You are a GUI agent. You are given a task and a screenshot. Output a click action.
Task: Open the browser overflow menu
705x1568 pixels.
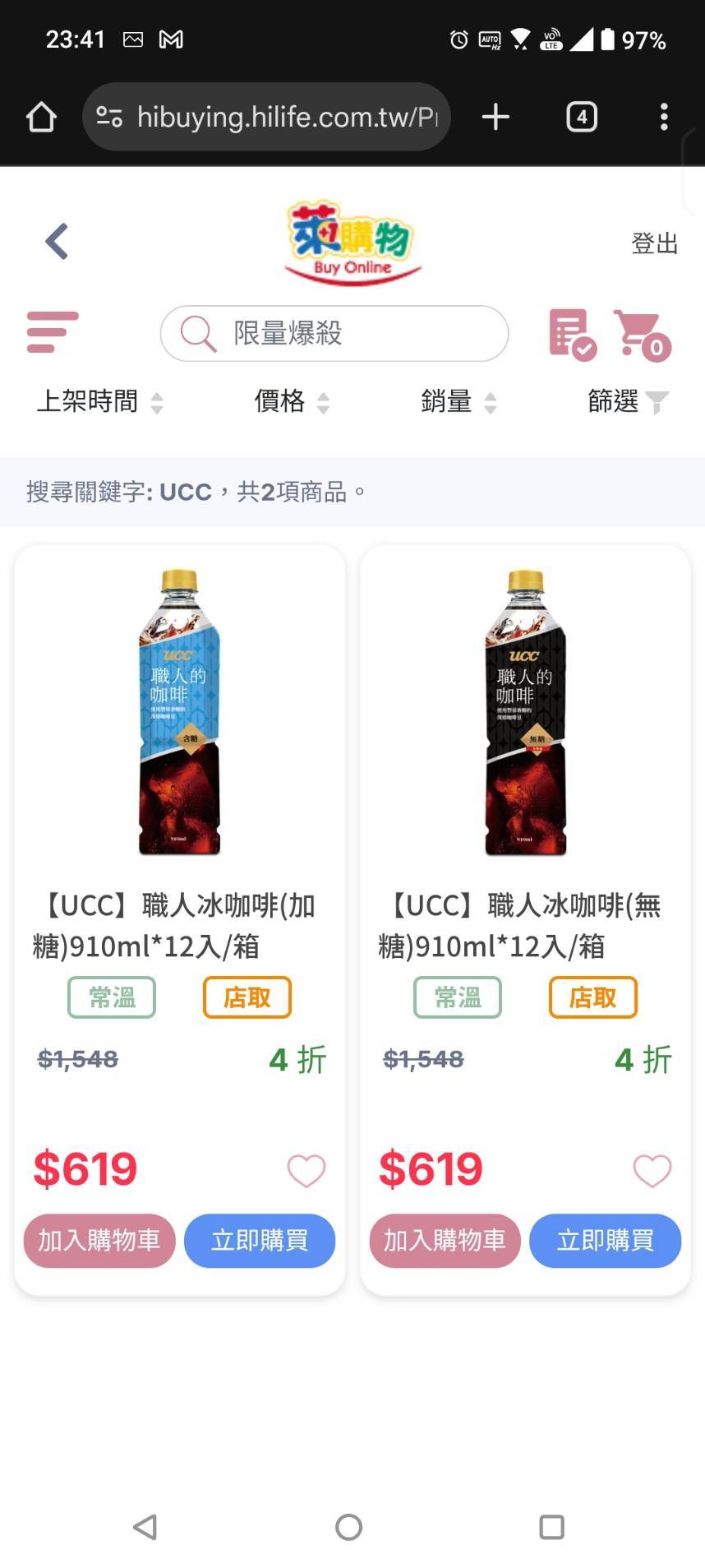coord(664,117)
